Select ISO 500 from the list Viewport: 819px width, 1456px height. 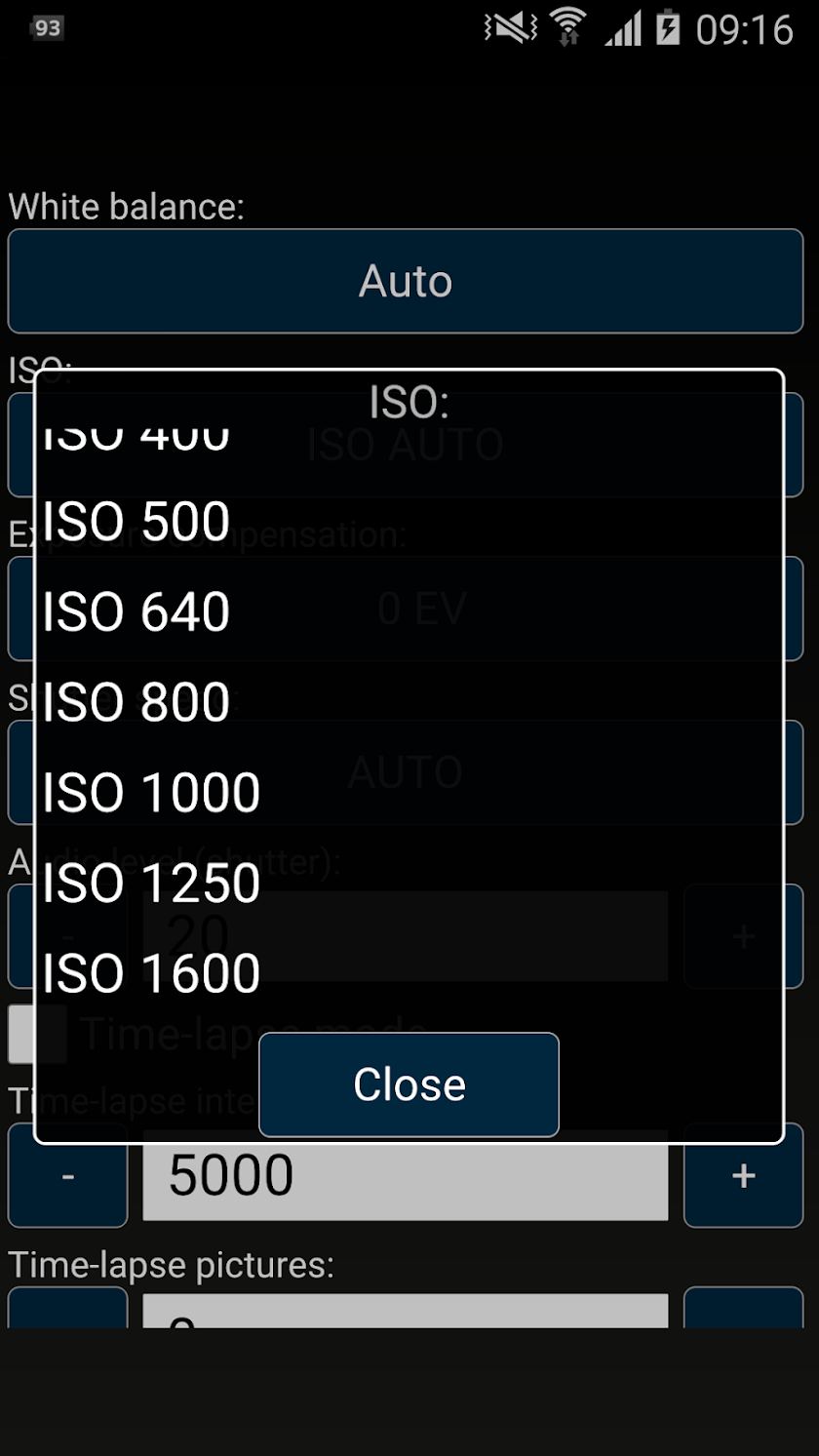point(136,522)
